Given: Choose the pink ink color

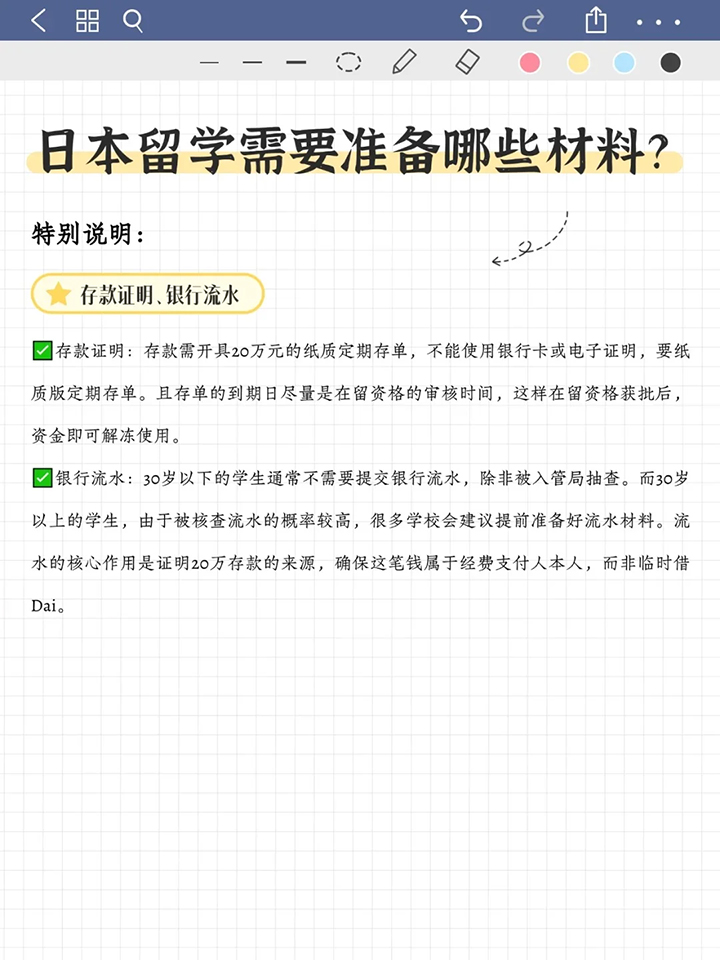Looking at the screenshot, I should [x=530, y=63].
